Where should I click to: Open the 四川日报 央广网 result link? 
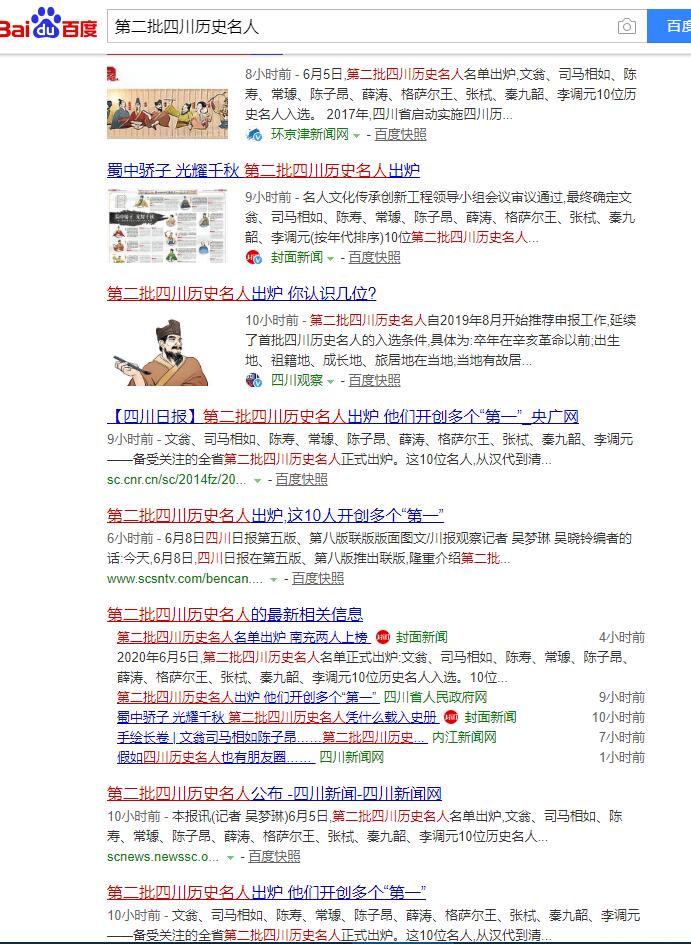tap(342, 417)
